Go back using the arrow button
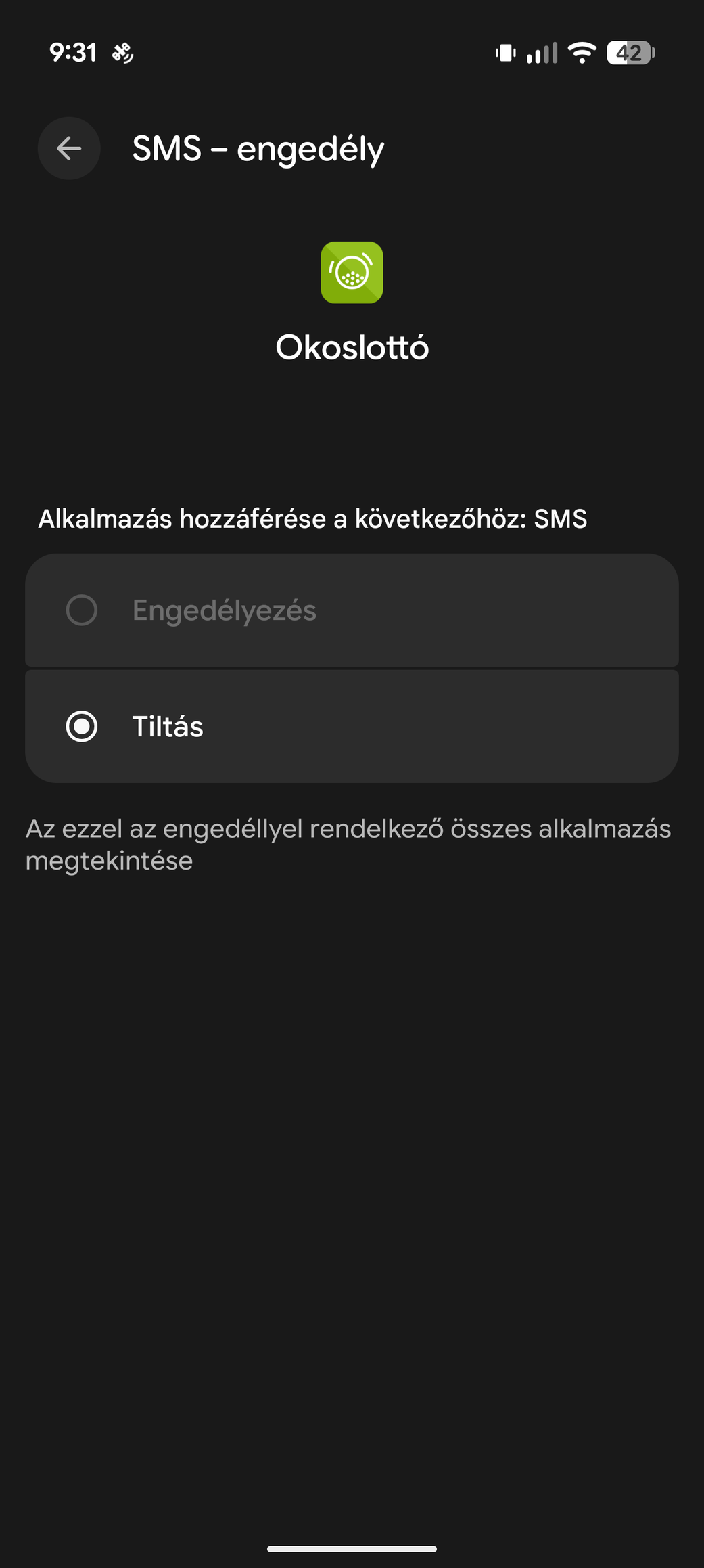 click(x=69, y=148)
